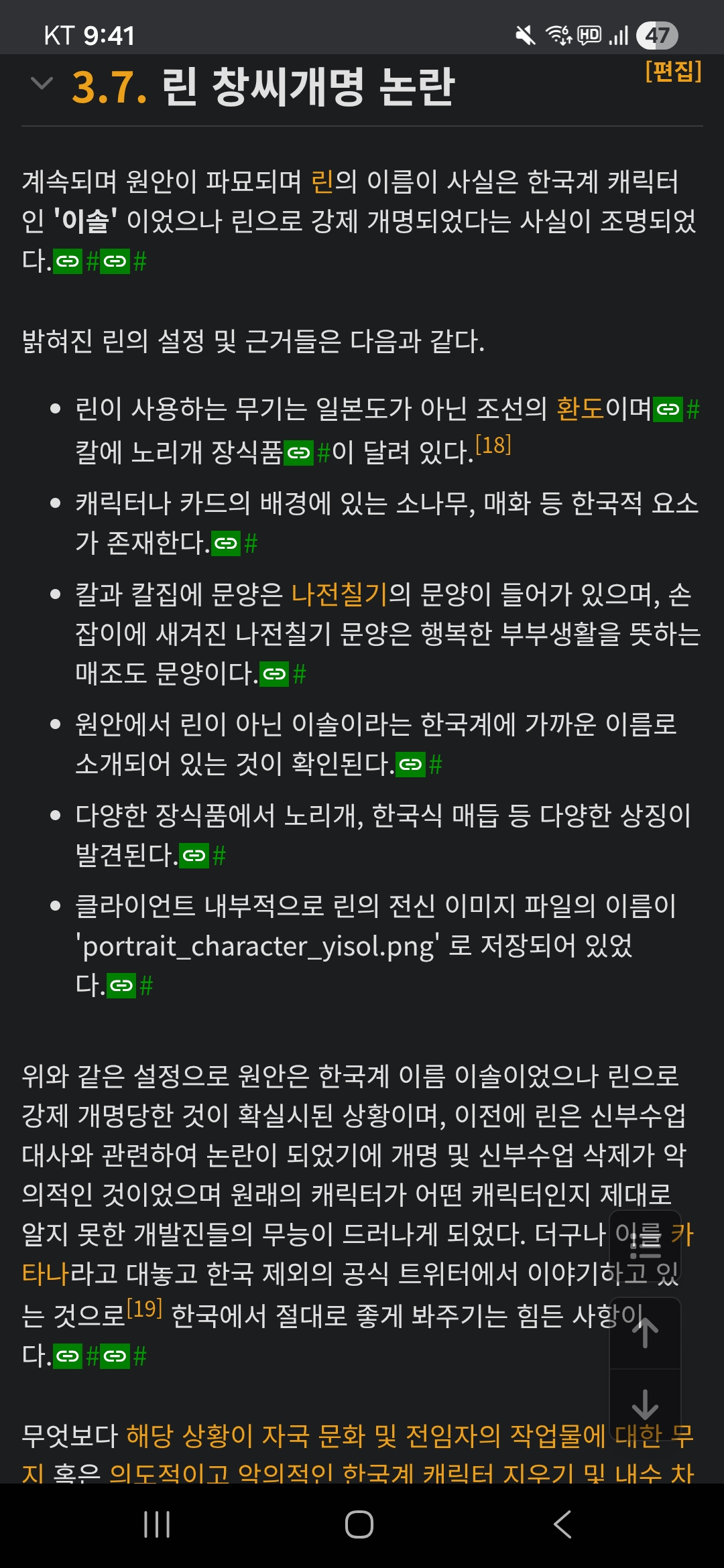Open the 환도 wiki link
Screen dimensions: 724x1568
click(x=580, y=408)
